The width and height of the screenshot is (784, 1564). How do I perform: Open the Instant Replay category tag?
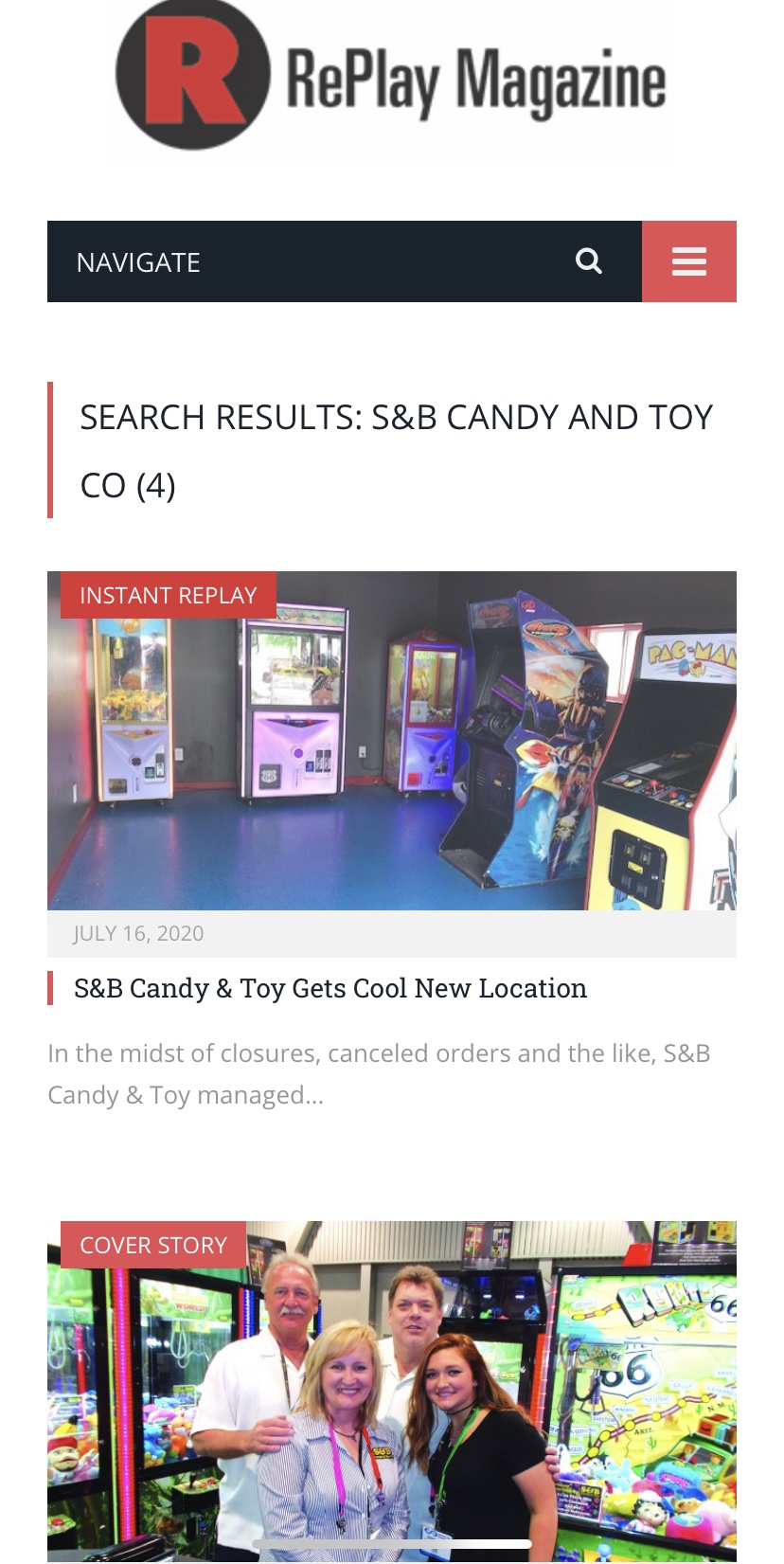(169, 595)
